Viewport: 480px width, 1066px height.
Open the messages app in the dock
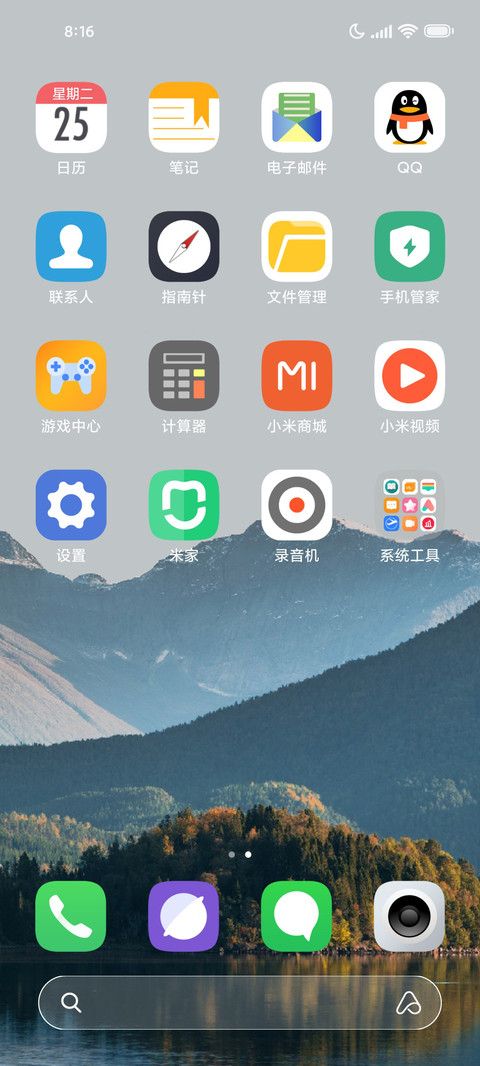(x=296, y=916)
